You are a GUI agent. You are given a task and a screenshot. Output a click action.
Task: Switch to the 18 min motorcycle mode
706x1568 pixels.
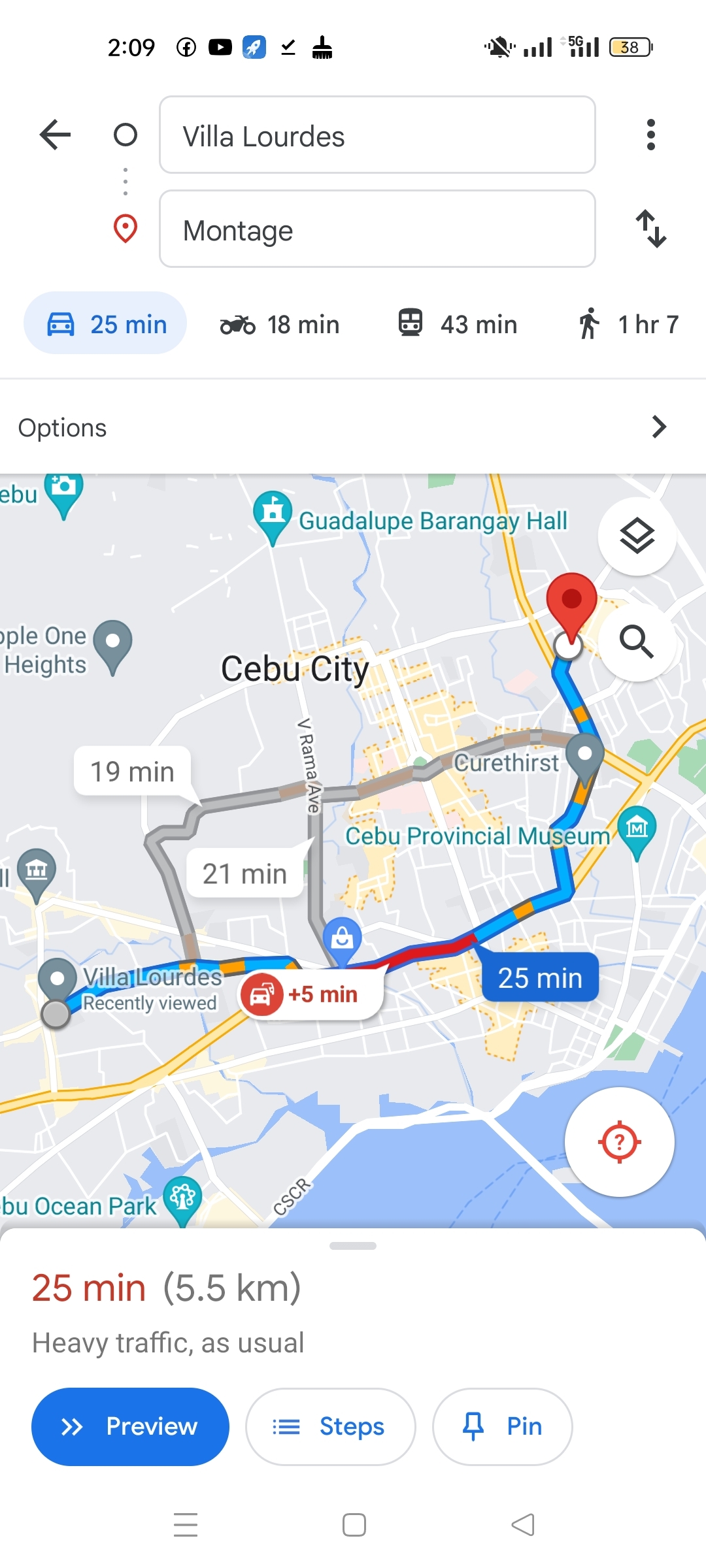pyautogui.click(x=280, y=324)
